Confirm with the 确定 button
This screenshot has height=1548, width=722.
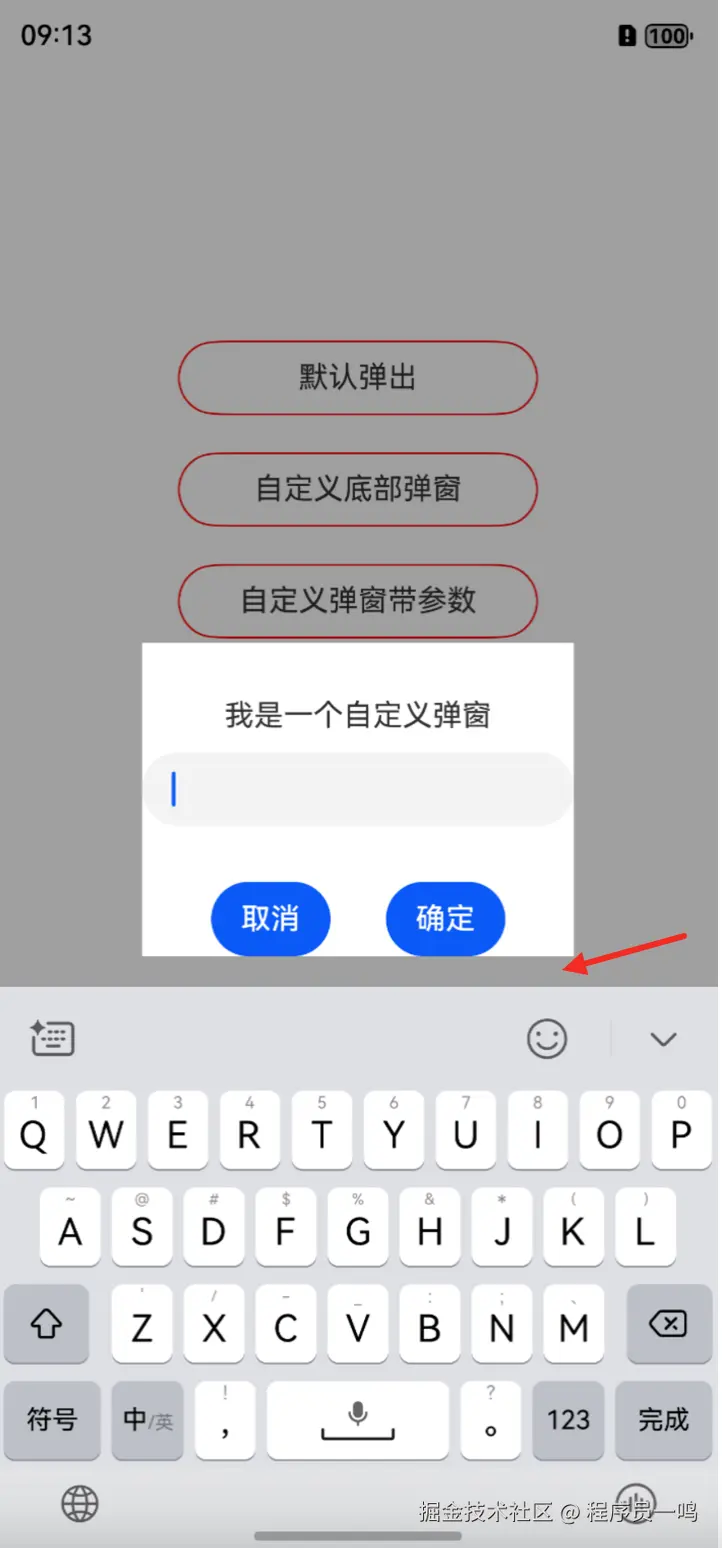tap(445, 918)
